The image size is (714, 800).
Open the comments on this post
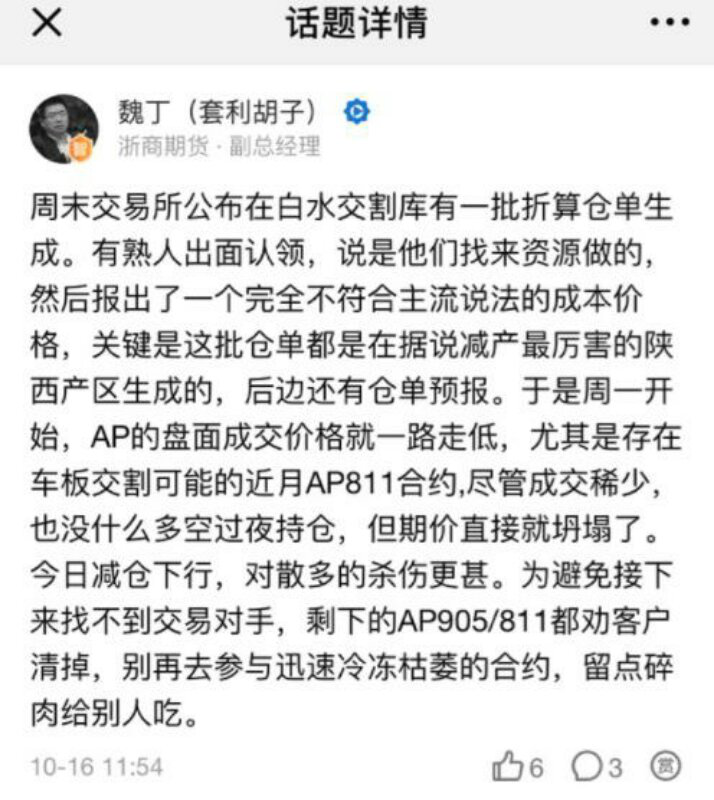coord(587,767)
